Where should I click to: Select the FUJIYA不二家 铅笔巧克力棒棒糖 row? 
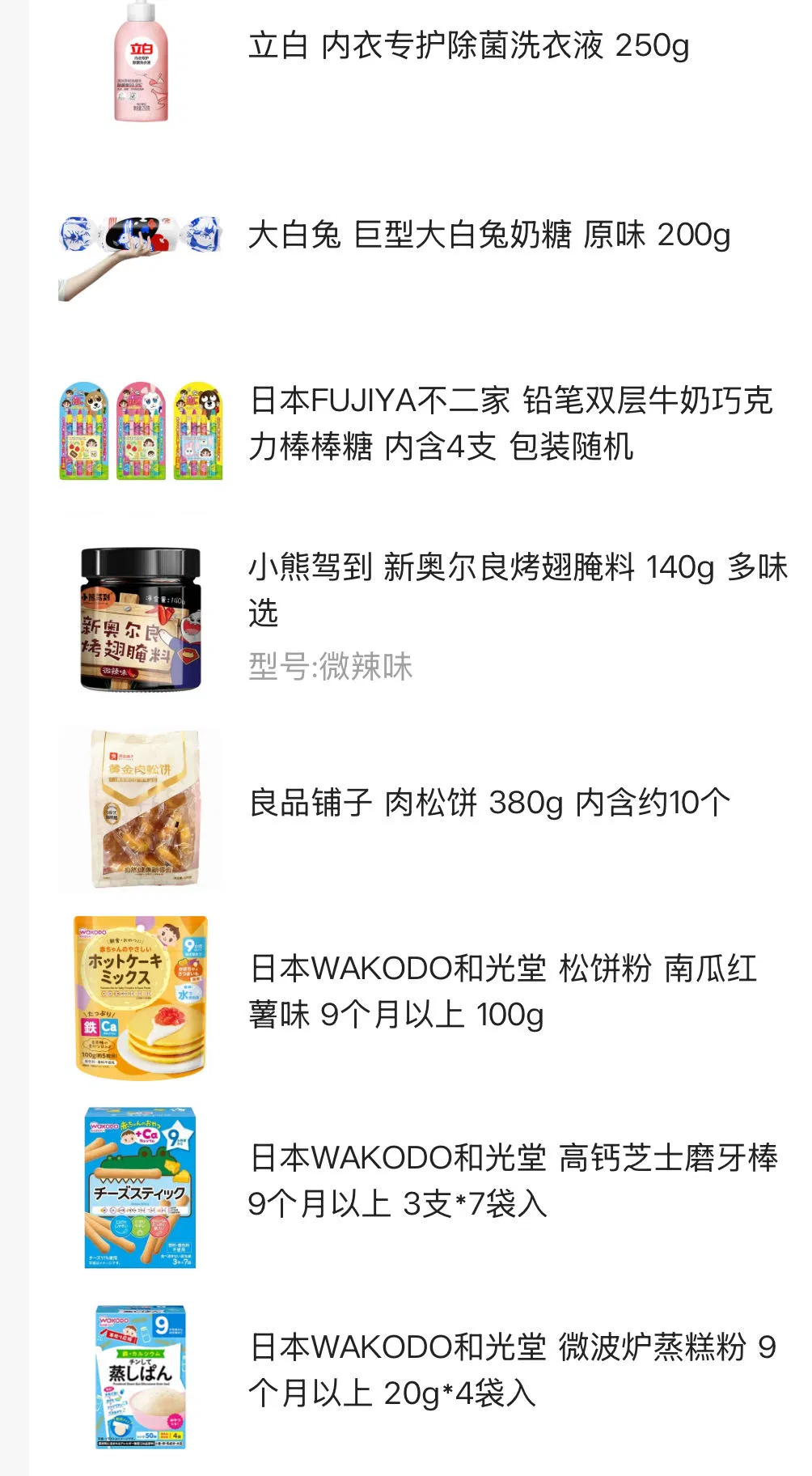pos(510,423)
